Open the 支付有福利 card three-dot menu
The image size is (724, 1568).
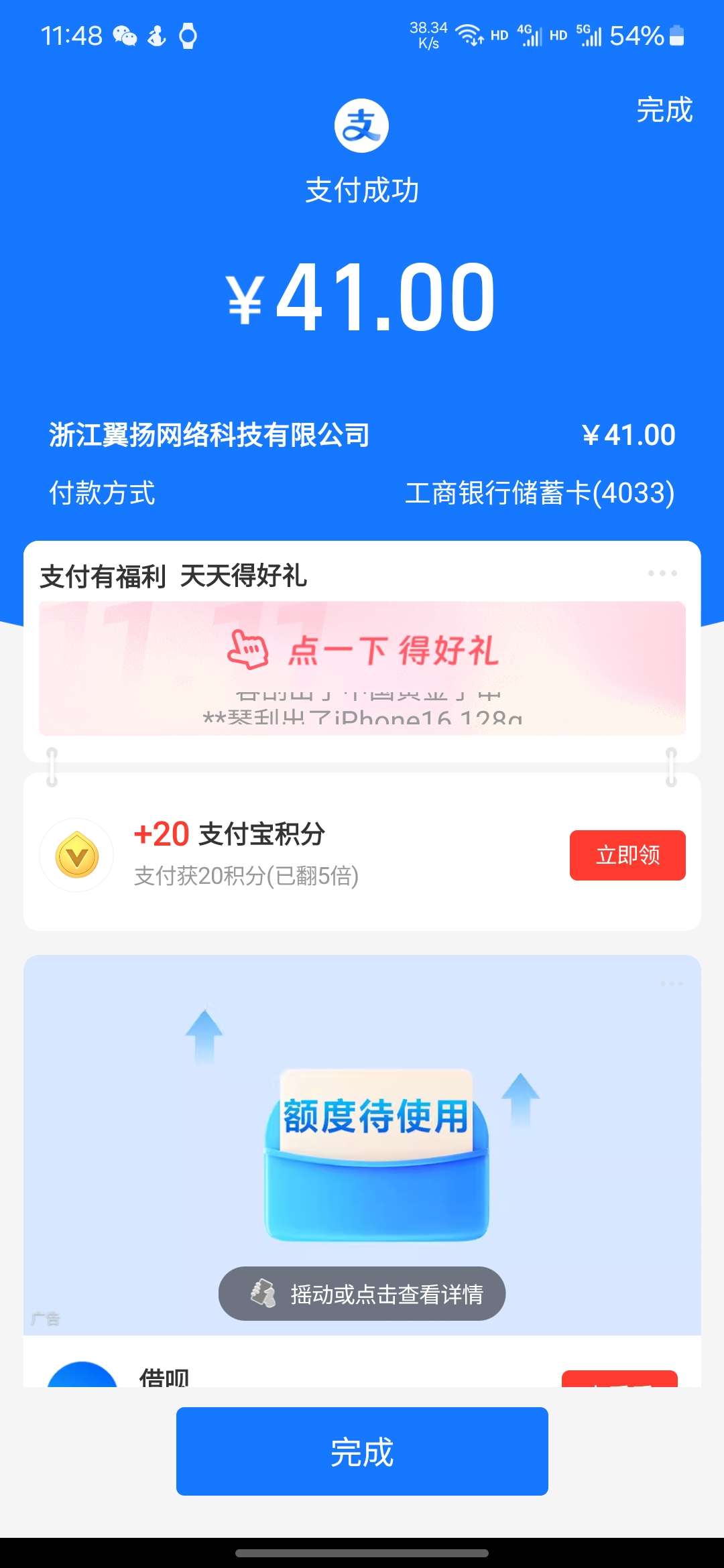(x=662, y=574)
